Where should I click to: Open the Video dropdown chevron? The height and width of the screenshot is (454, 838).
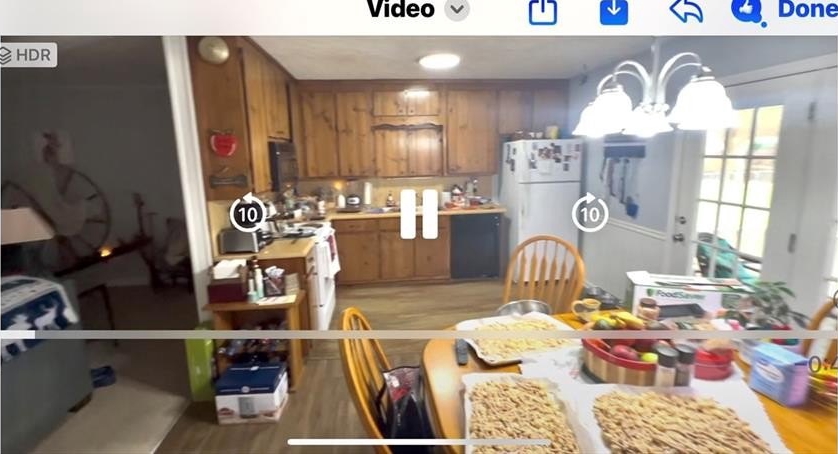pos(456,10)
